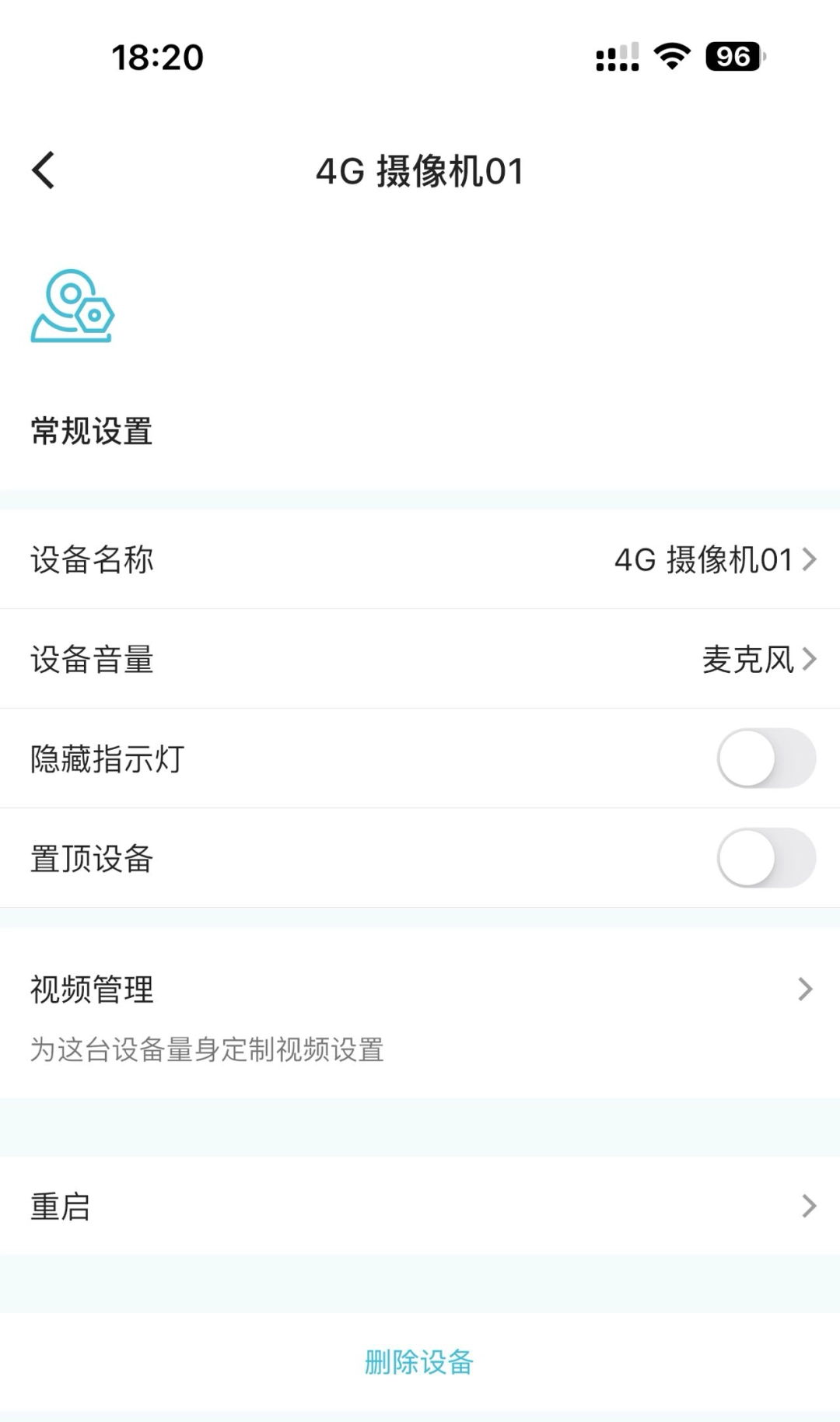
Task: Enable the 置顶设备 switch
Action: [x=765, y=858]
